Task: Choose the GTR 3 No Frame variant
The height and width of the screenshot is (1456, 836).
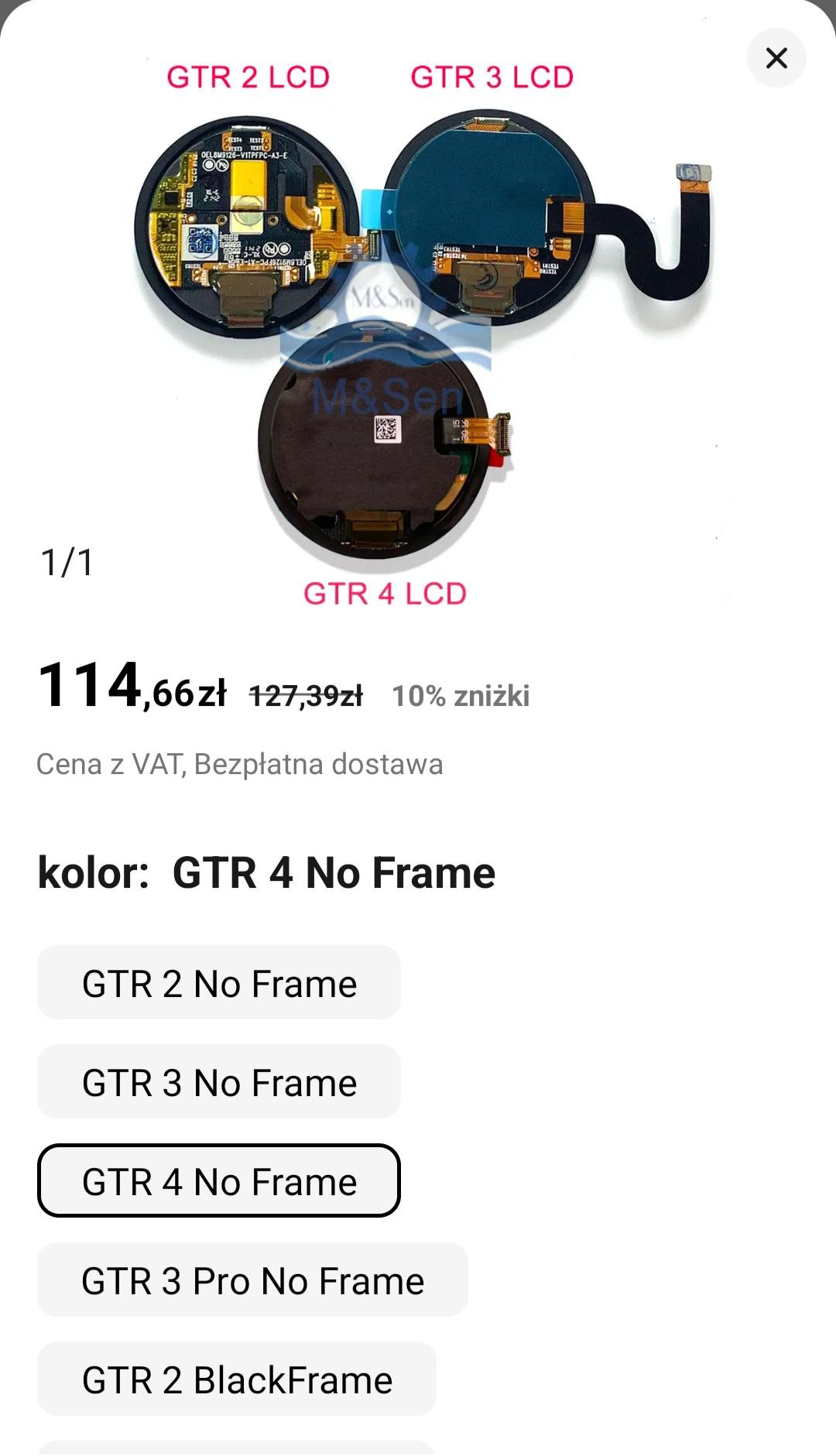Action: point(219,1082)
